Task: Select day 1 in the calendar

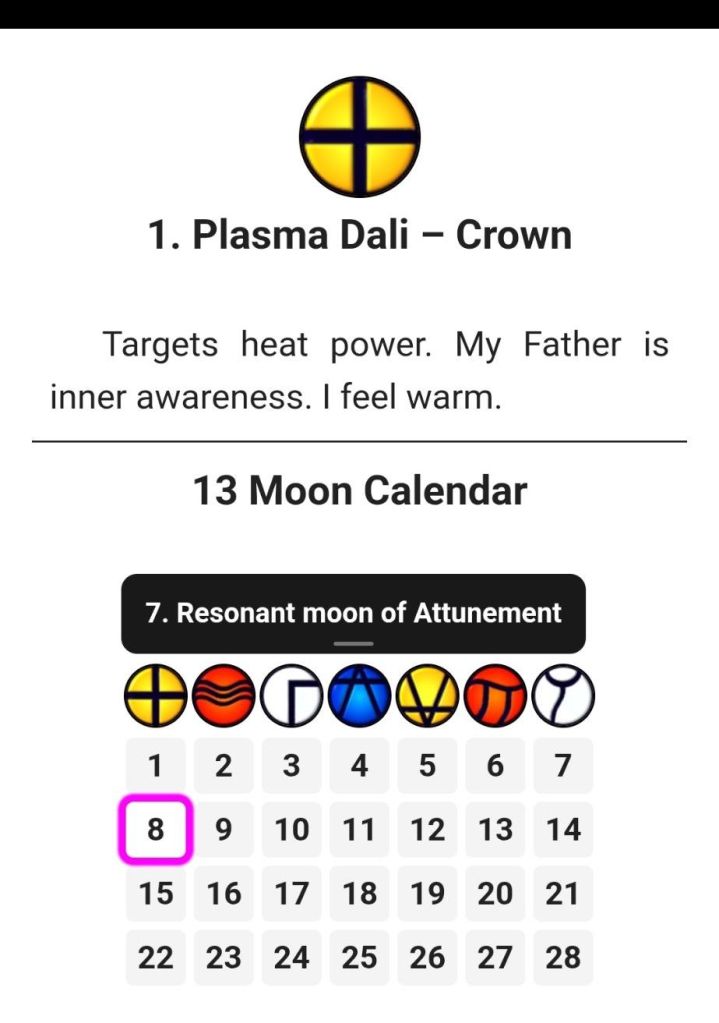Action: click(155, 766)
